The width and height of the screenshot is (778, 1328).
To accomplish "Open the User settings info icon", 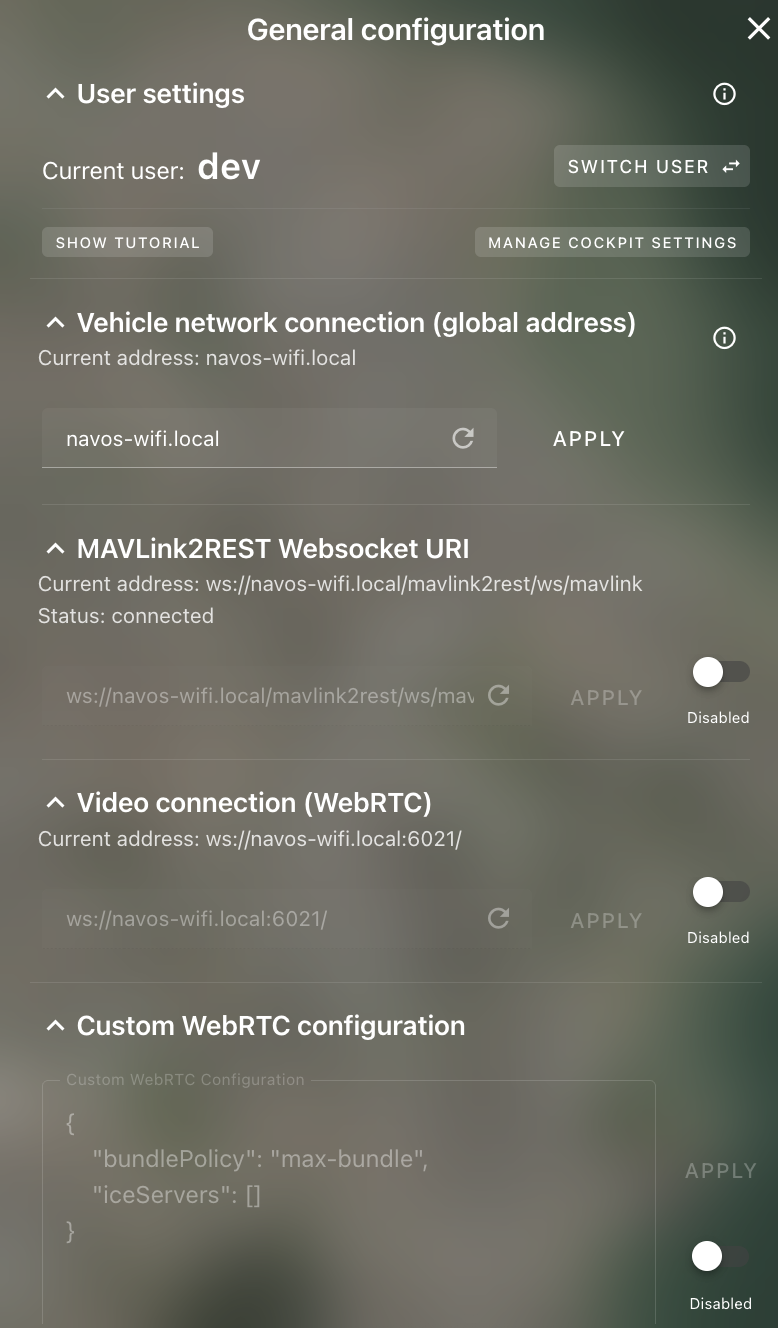I will [724, 93].
